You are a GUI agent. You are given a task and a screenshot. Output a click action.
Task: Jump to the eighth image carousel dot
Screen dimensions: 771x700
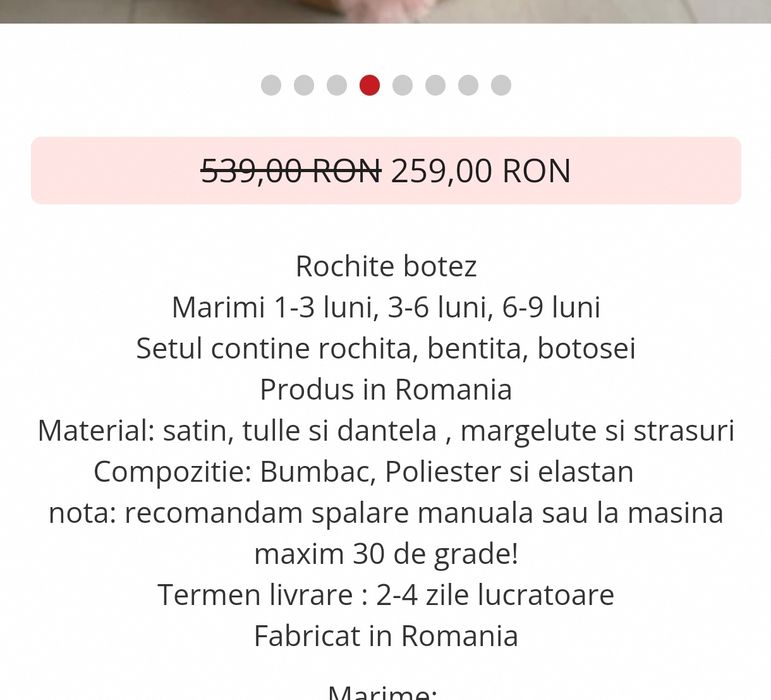tap(501, 85)
